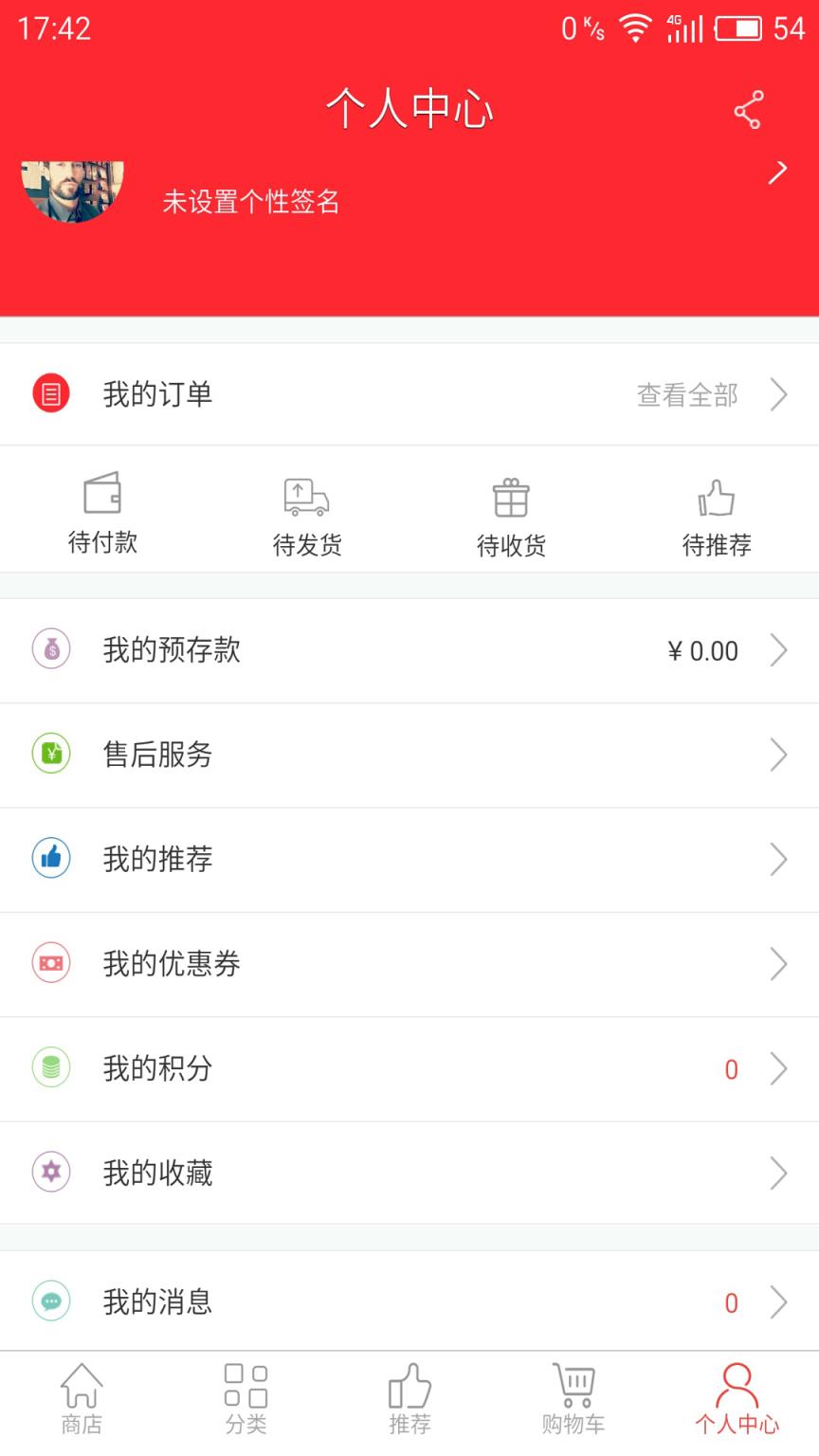Open the share icon in the header
This screenshot has width=819, height=1456.
748,109
